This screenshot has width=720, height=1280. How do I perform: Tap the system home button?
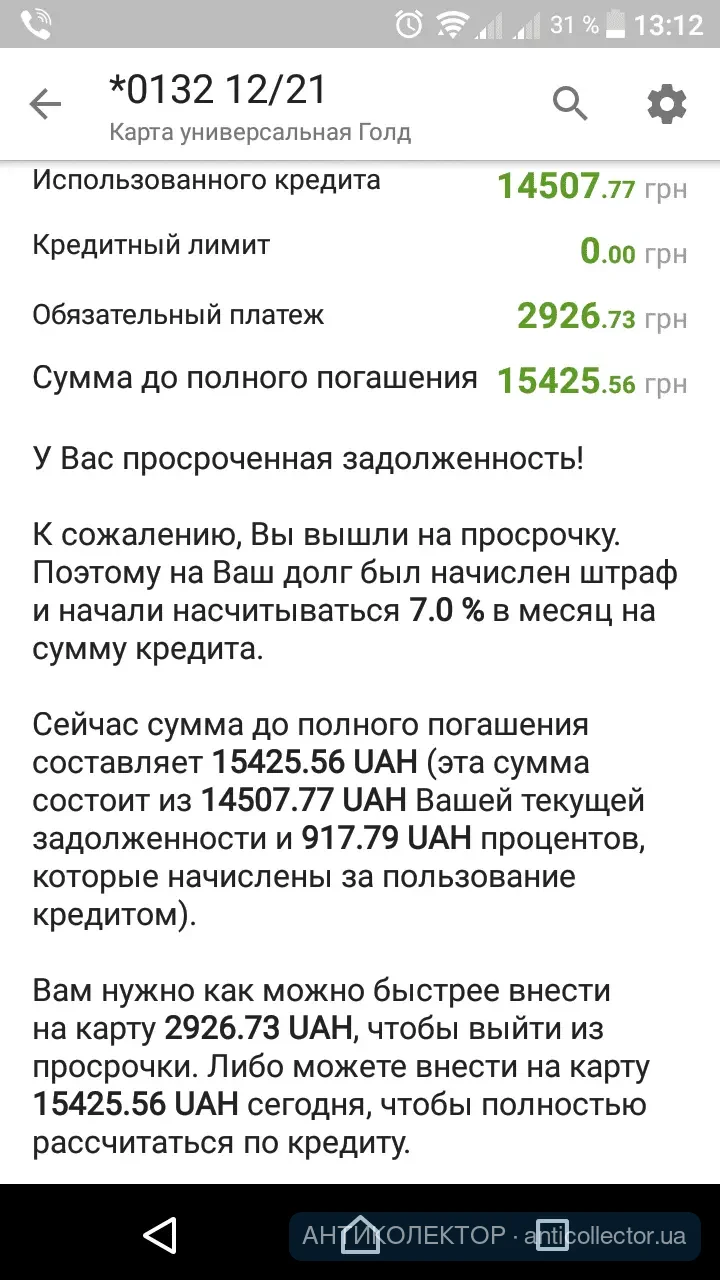360,1236
